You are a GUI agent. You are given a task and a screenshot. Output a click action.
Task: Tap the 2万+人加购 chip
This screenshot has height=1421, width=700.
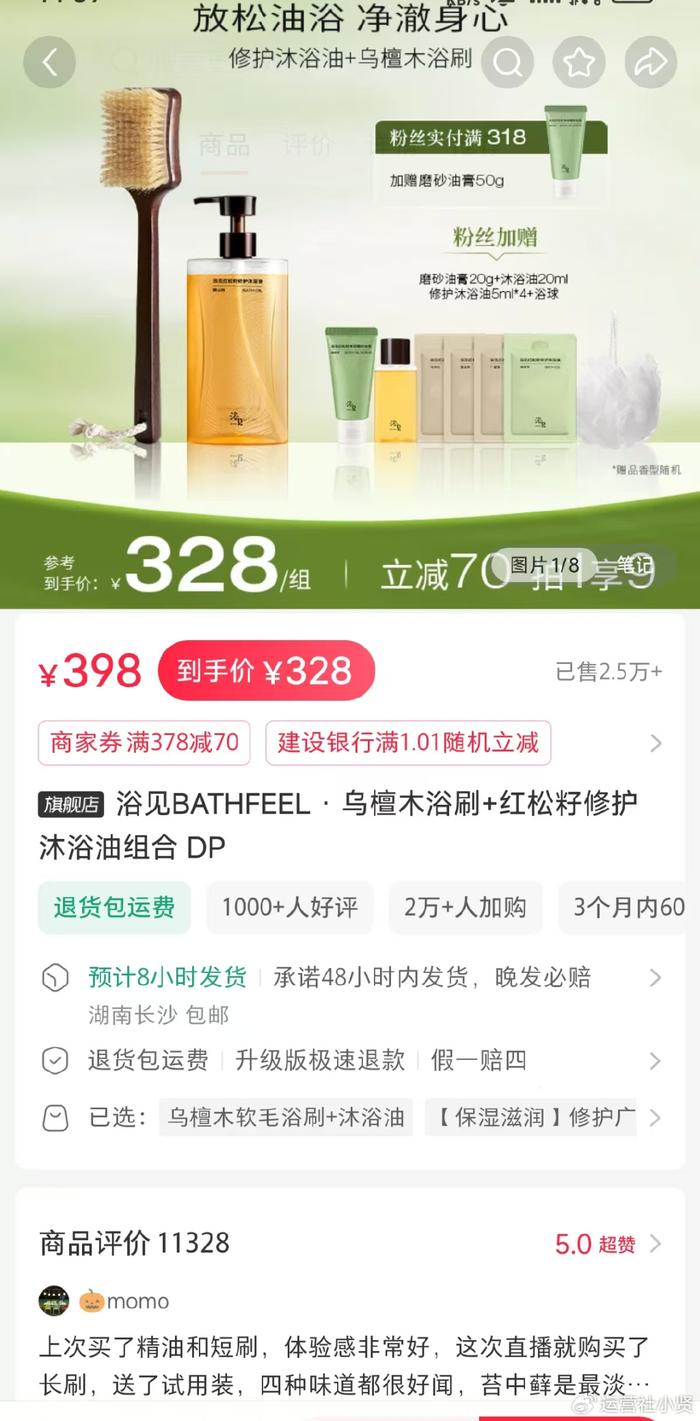tap(465, 907)
